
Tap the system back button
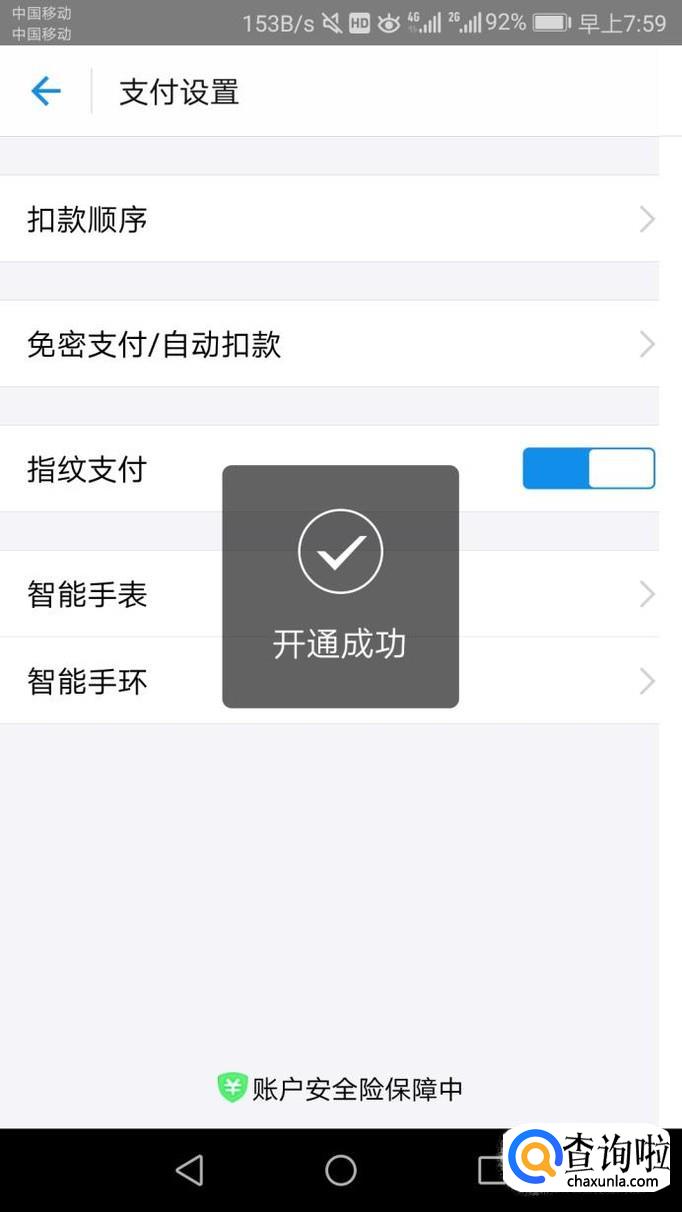189,1170
